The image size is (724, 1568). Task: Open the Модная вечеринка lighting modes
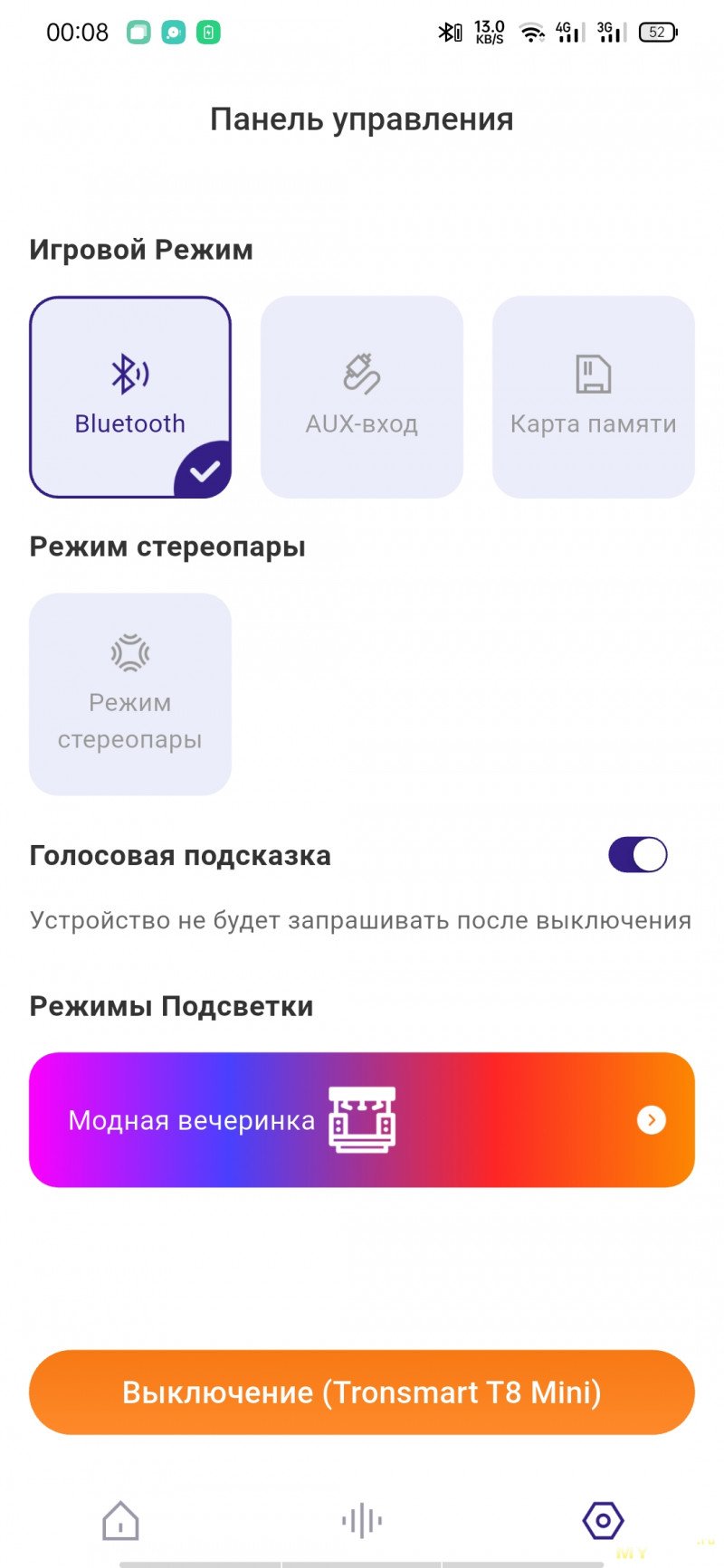(362, 1120)
